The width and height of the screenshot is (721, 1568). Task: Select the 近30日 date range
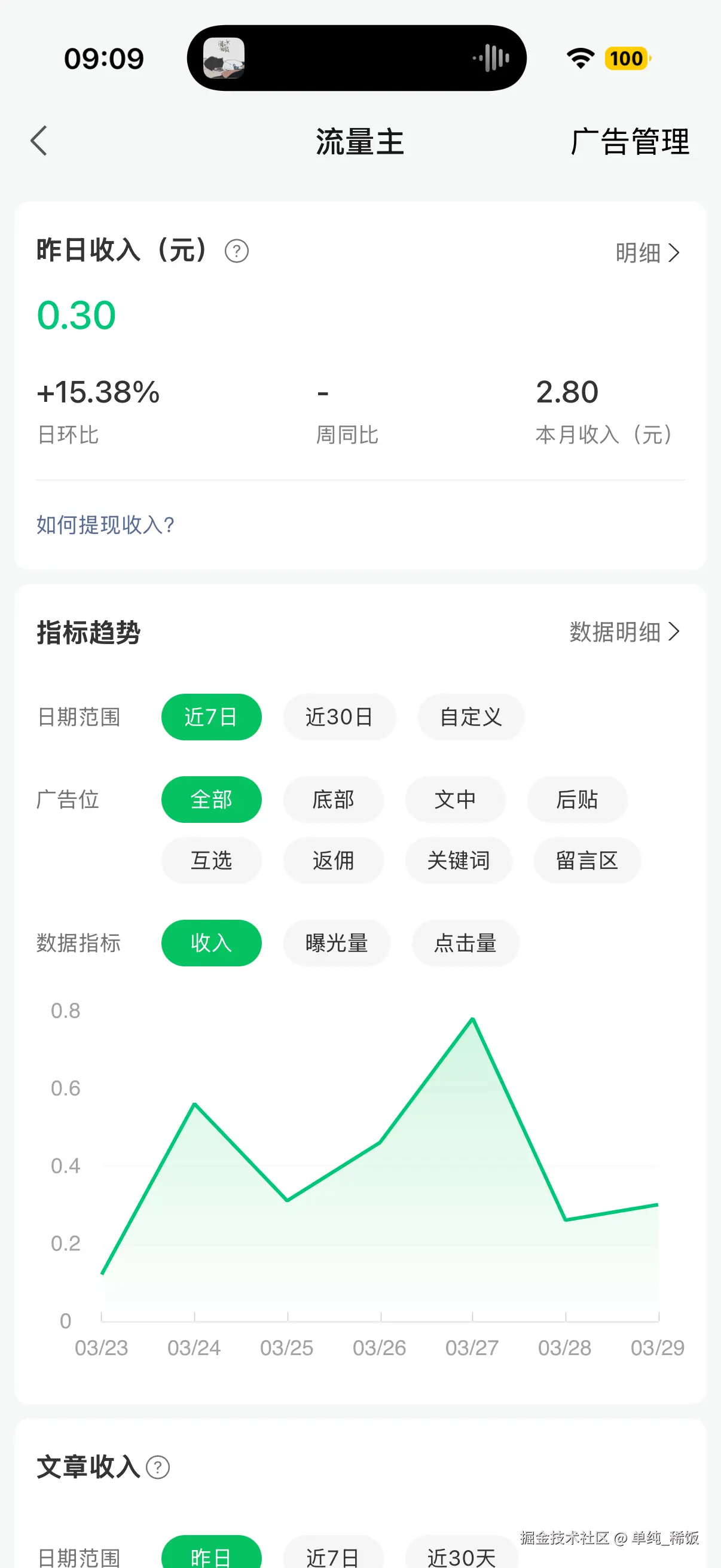coord(340,717)
